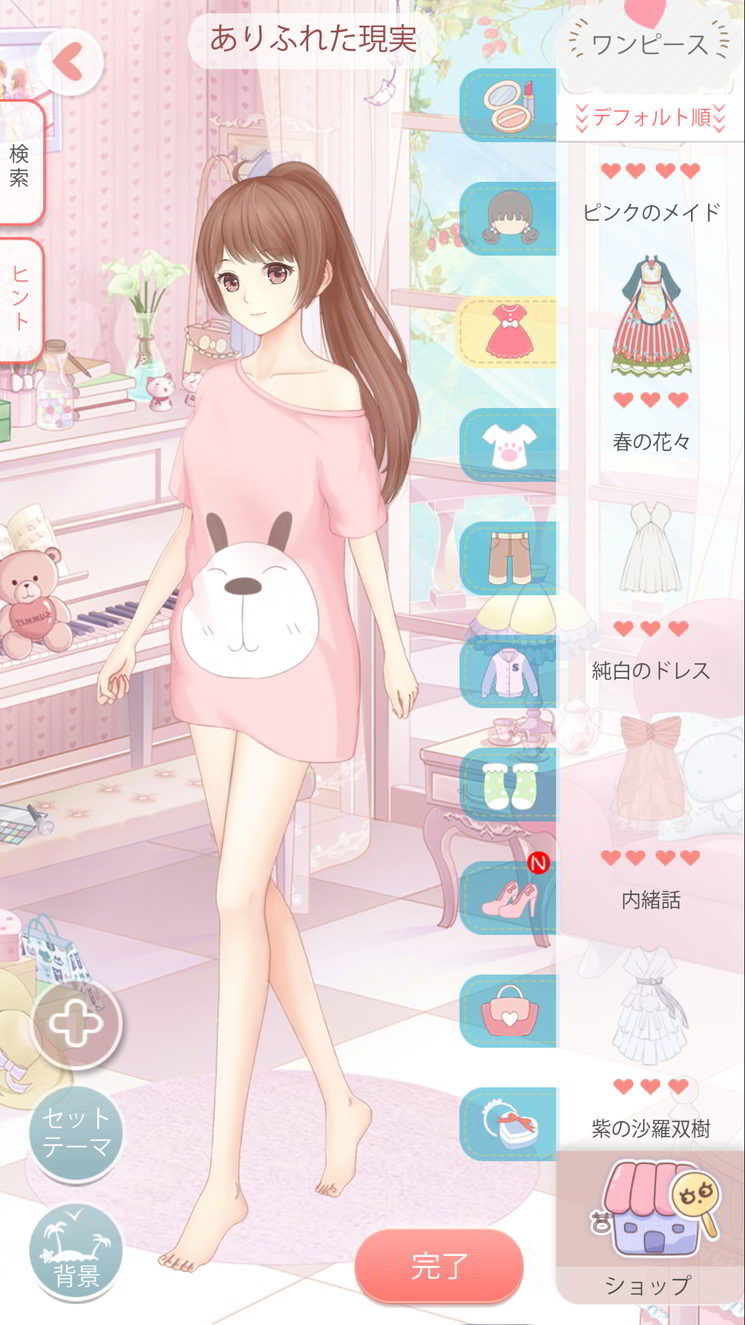Select the jacket outerwear category

pos(508,672)
